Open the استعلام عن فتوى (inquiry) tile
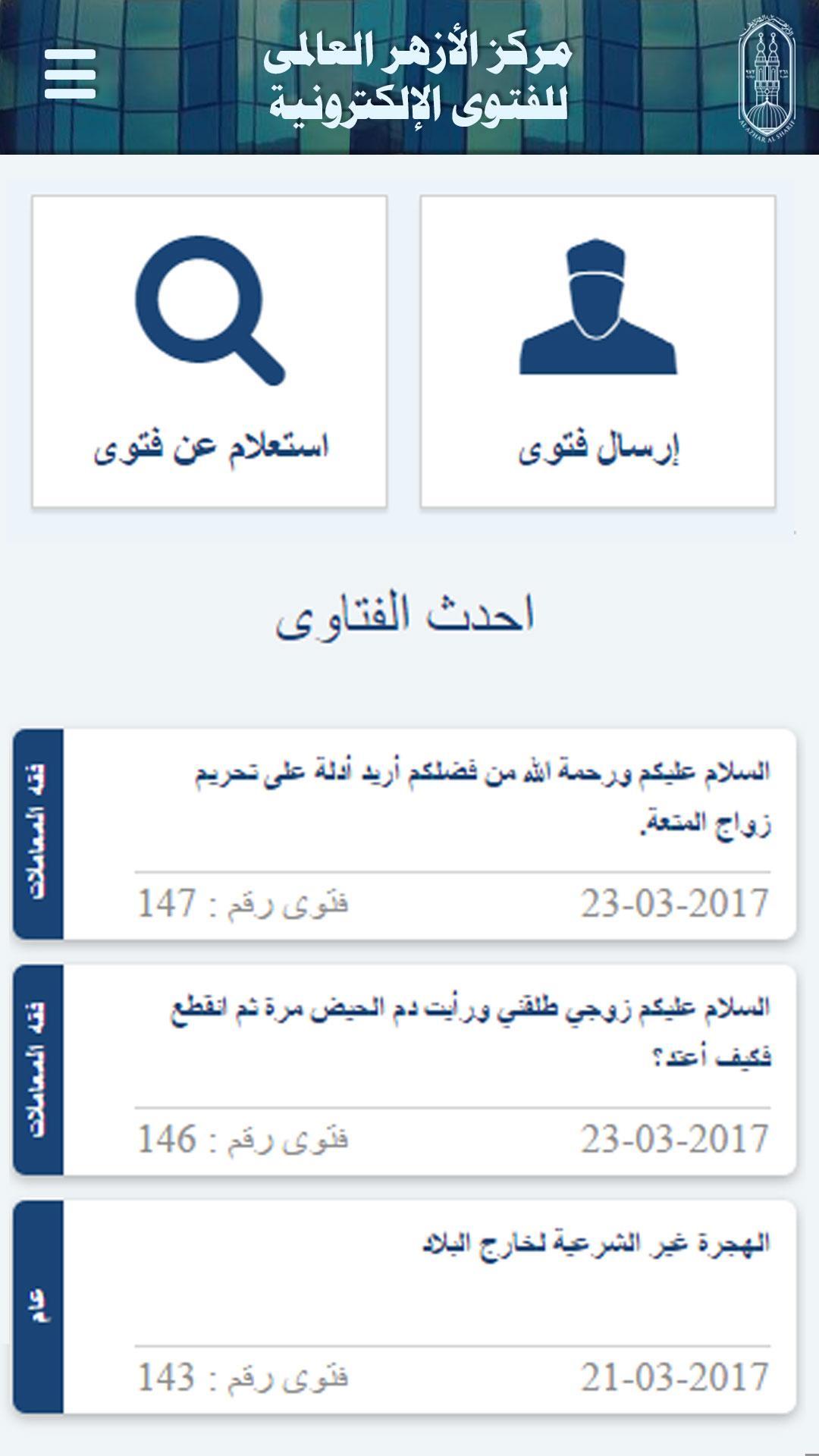819x1456 pixels. click(x=209, y=352)
